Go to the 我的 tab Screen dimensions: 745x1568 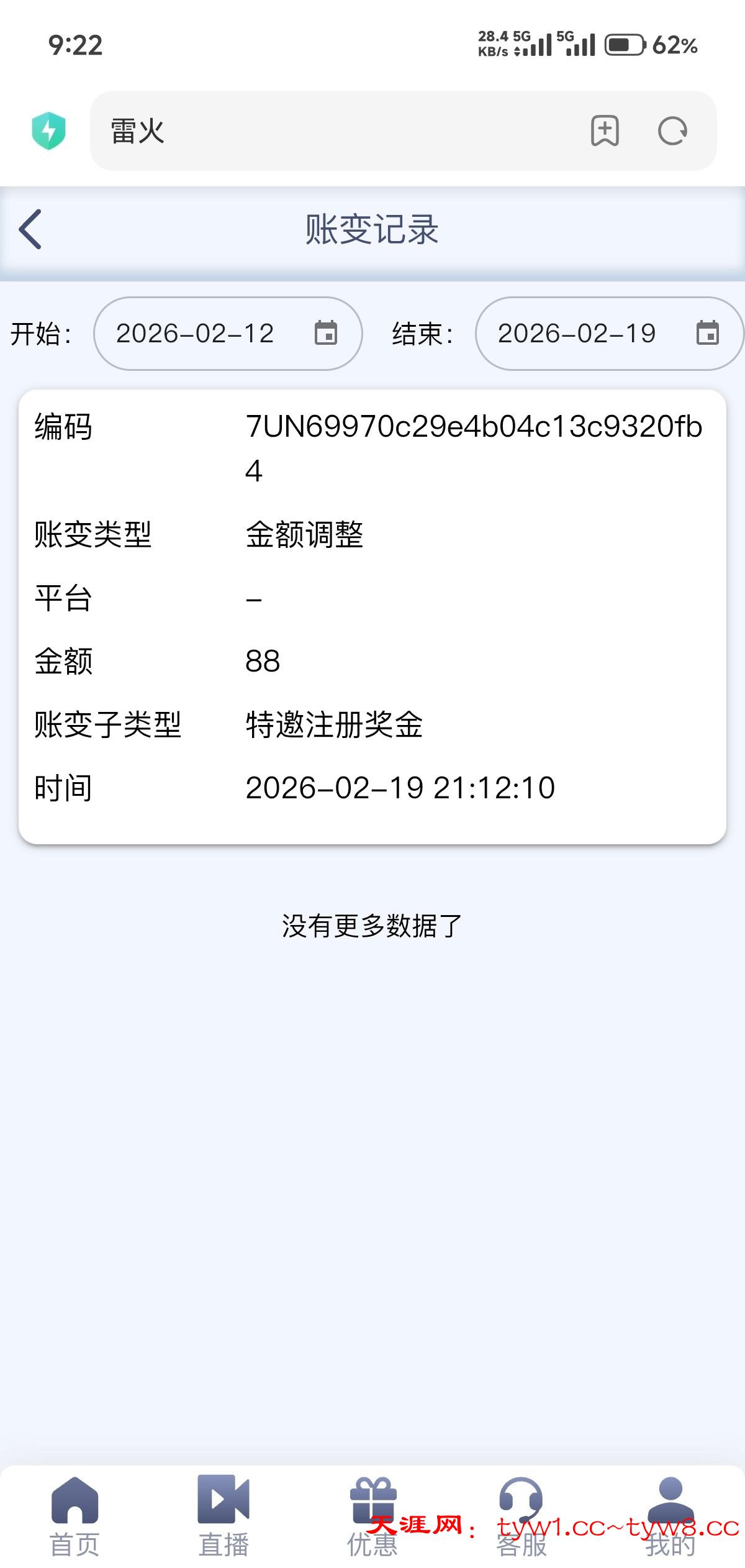click(670, 1516)
